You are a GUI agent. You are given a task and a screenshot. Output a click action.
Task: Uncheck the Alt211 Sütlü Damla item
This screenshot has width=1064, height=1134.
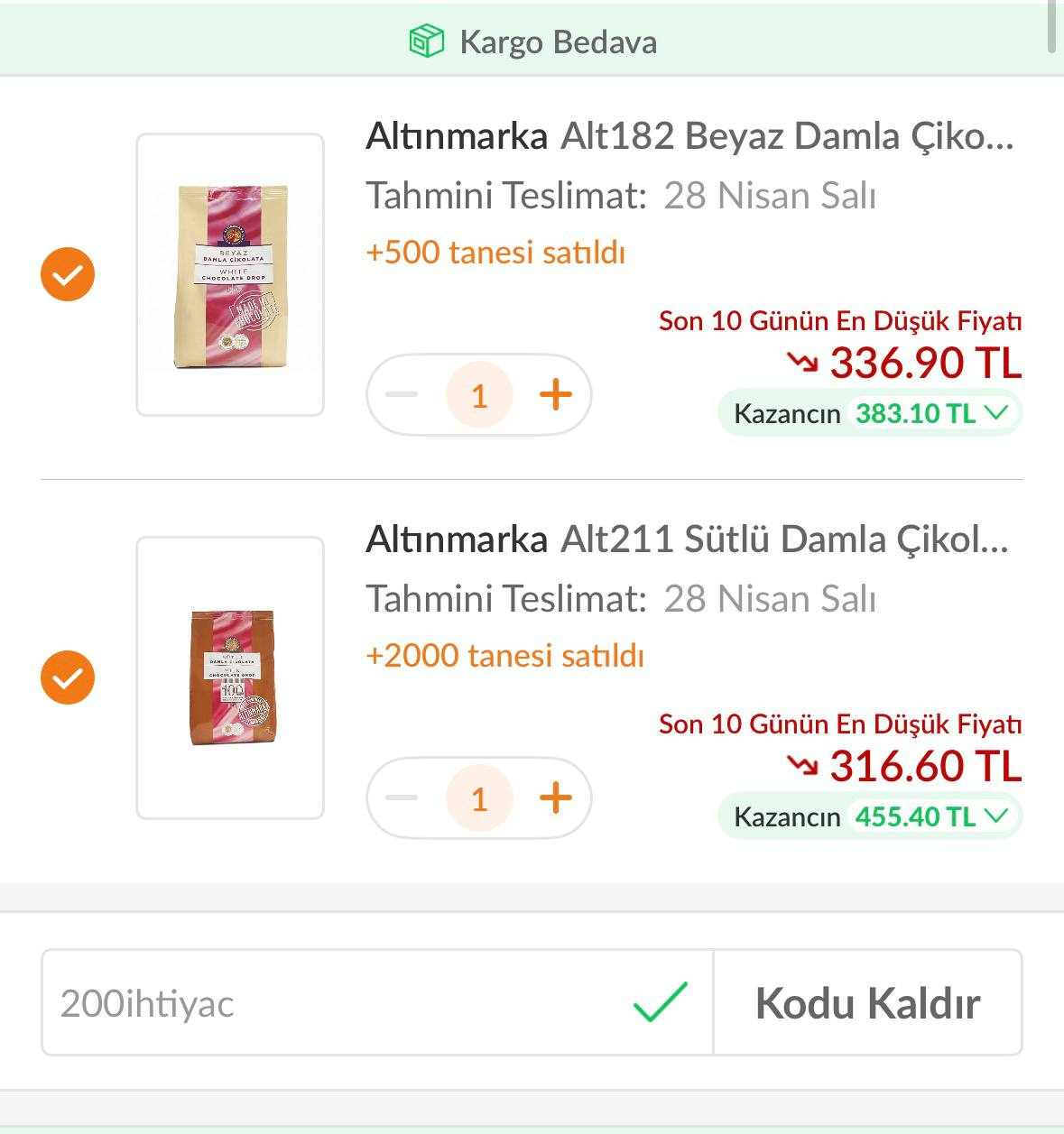coord(68,678)
